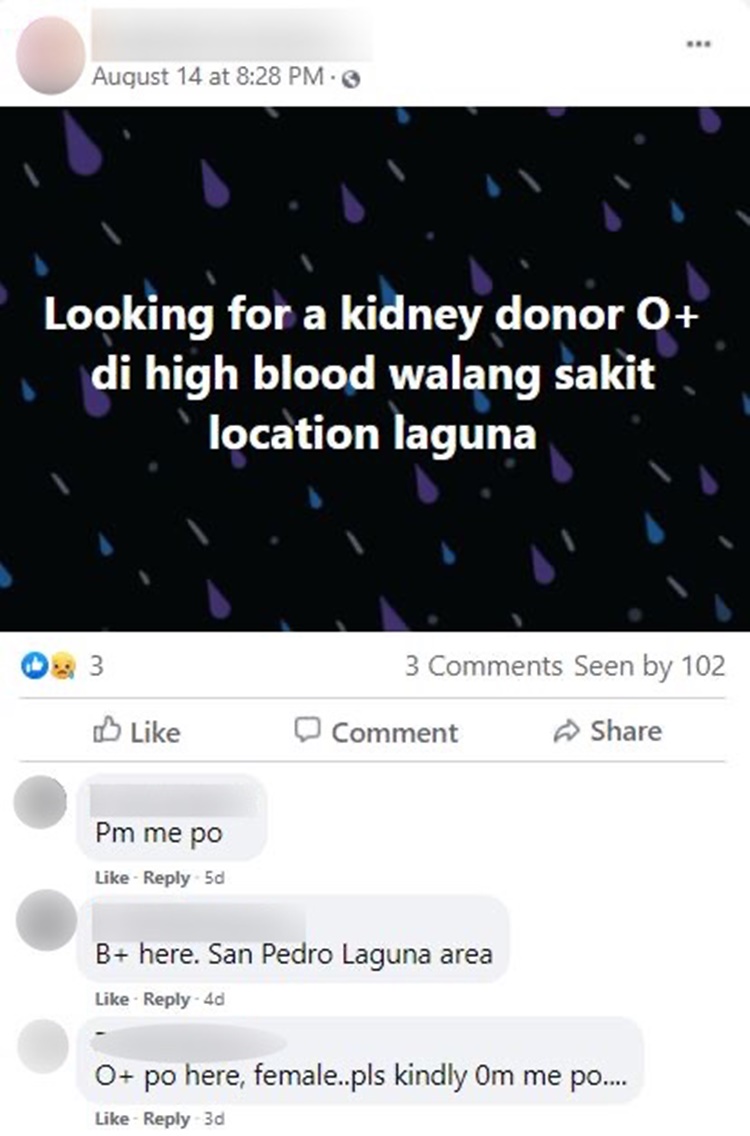Reply to the "O+ po here, female" comment
The image size is (750, 1136).
(x=166, y=1119)
